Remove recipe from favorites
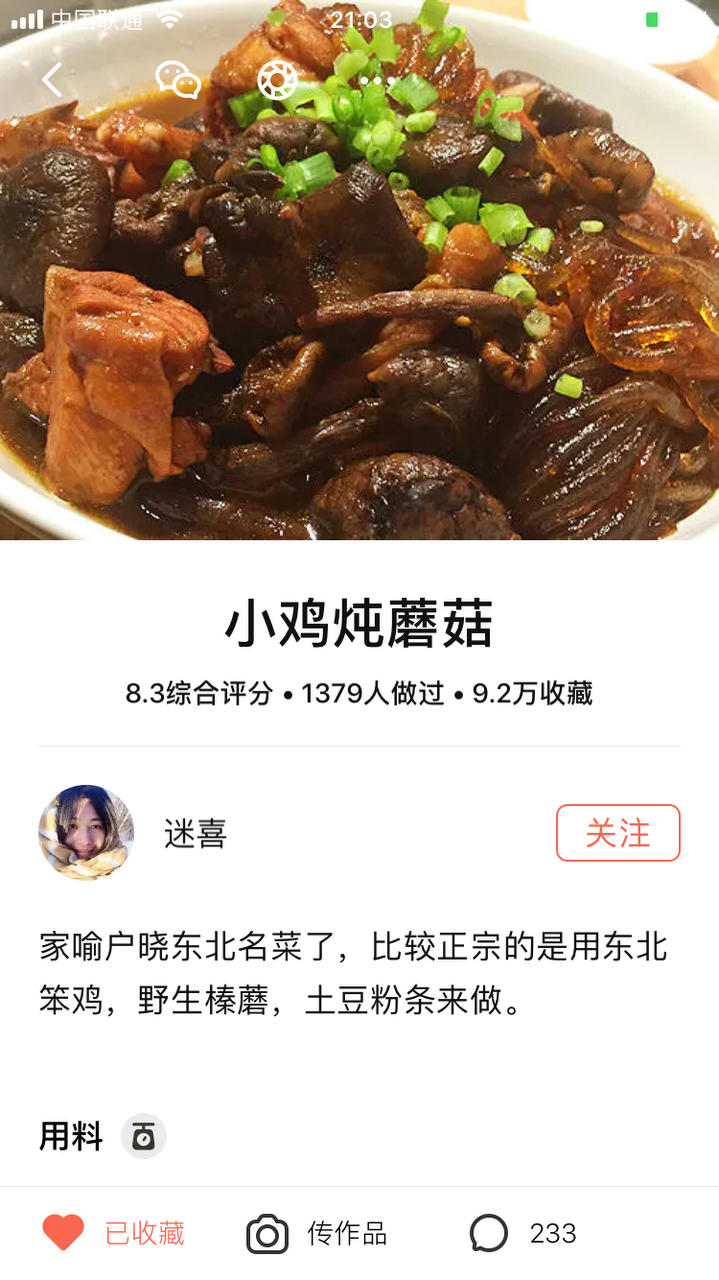719x1280 pixels. click(x=113, y=1233)
